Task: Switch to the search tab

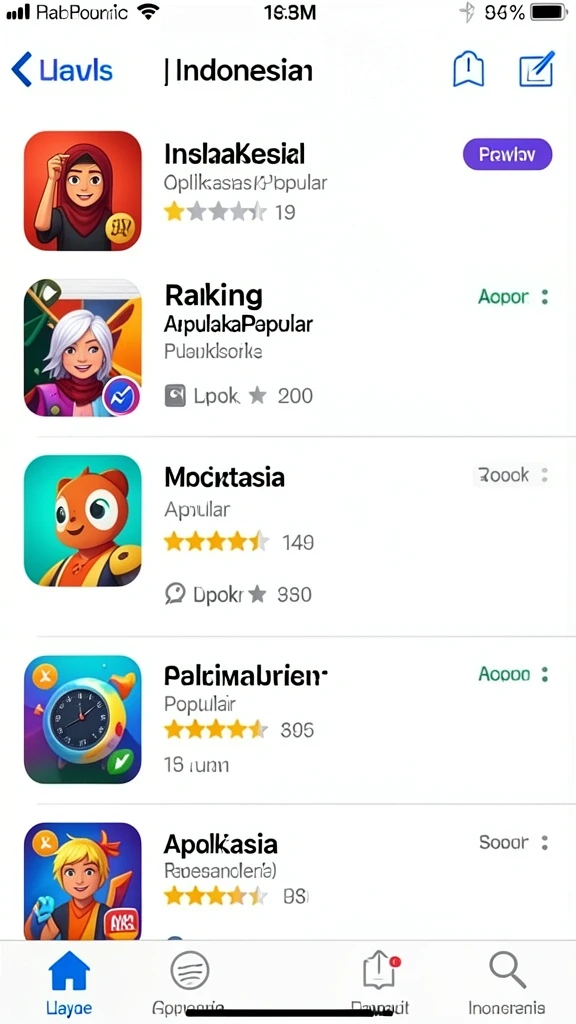Action: (507, 982)
